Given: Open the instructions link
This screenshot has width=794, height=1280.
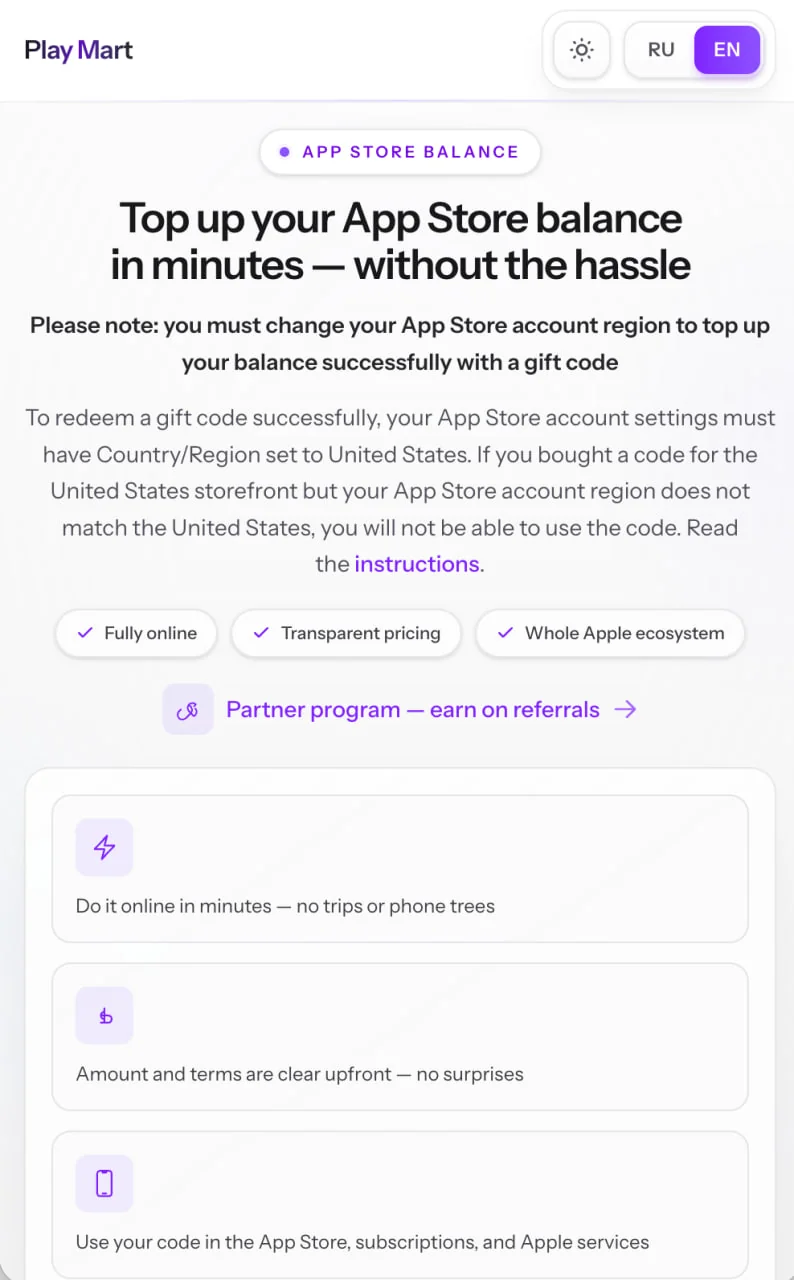Looking at the screenshot, I should [417, 564].
